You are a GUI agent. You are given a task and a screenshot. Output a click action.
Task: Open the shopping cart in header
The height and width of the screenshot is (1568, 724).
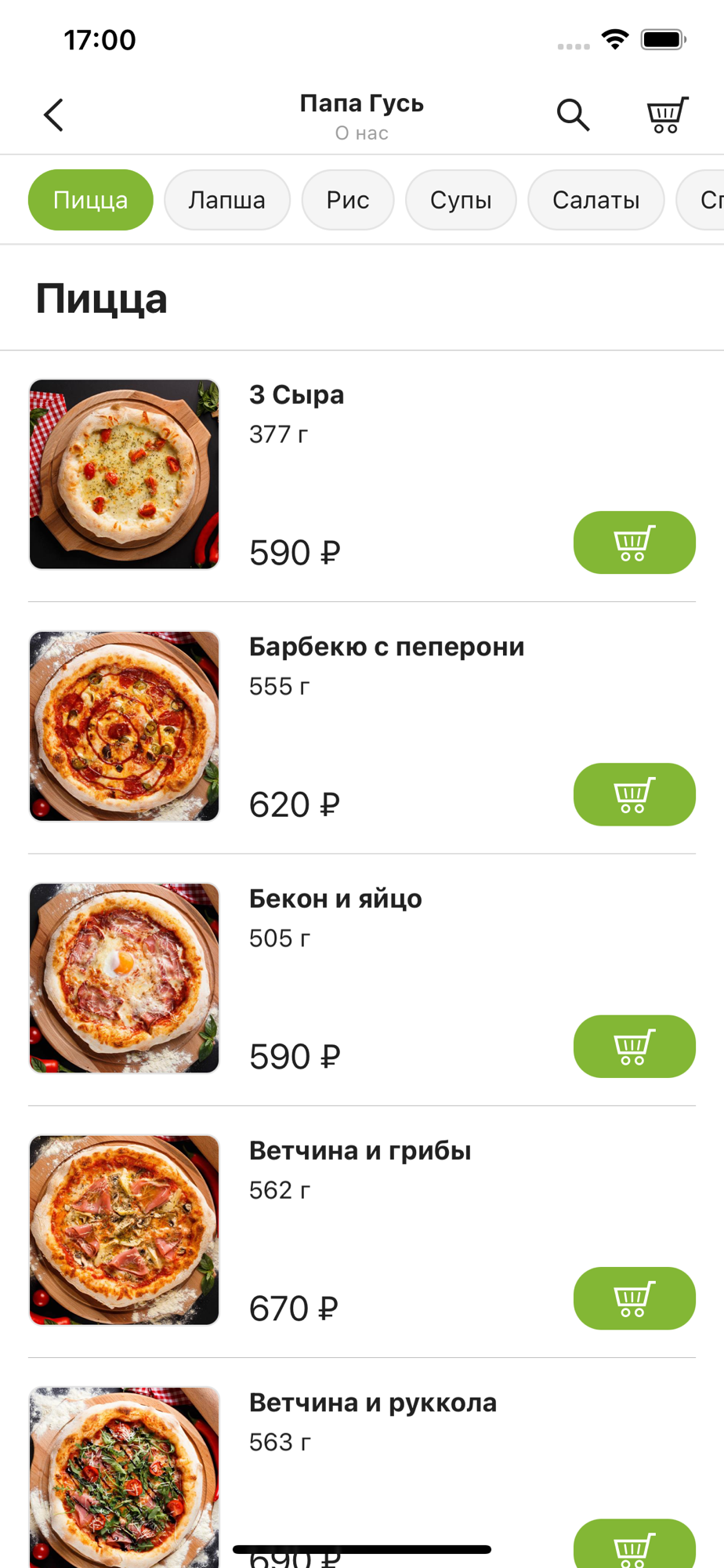[667, 115]
